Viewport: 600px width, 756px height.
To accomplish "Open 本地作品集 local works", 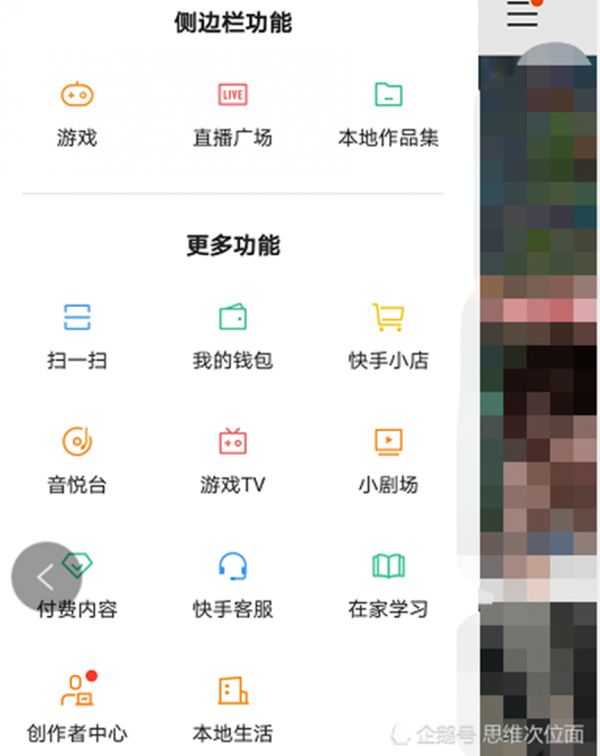I will click(388, 112).
